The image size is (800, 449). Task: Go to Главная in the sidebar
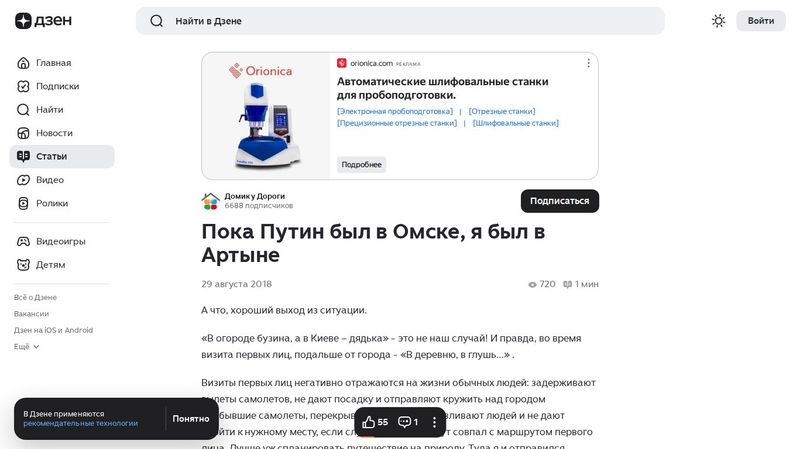(x=52, y=63)
